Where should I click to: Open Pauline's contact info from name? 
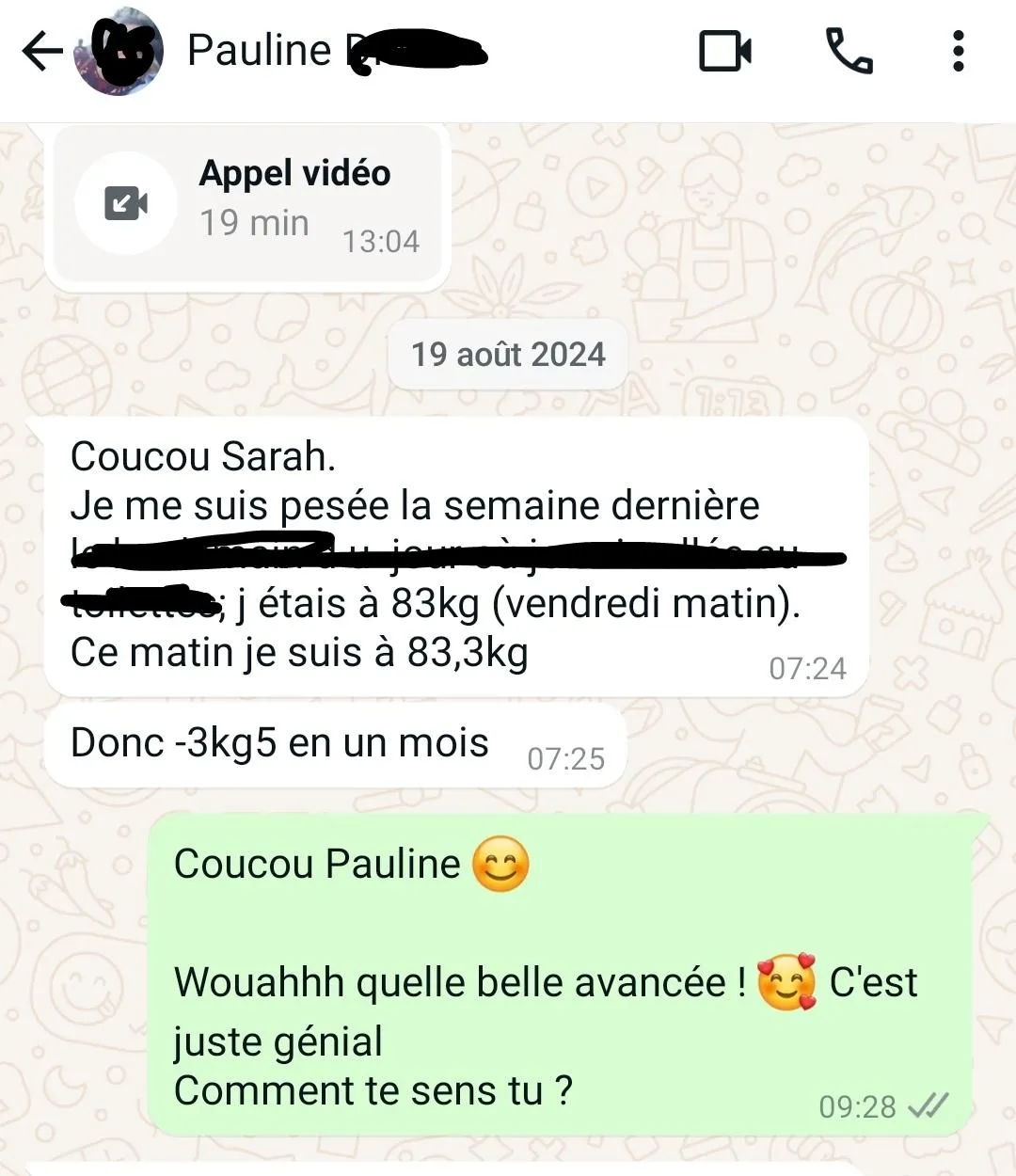(x=260, y=51)
